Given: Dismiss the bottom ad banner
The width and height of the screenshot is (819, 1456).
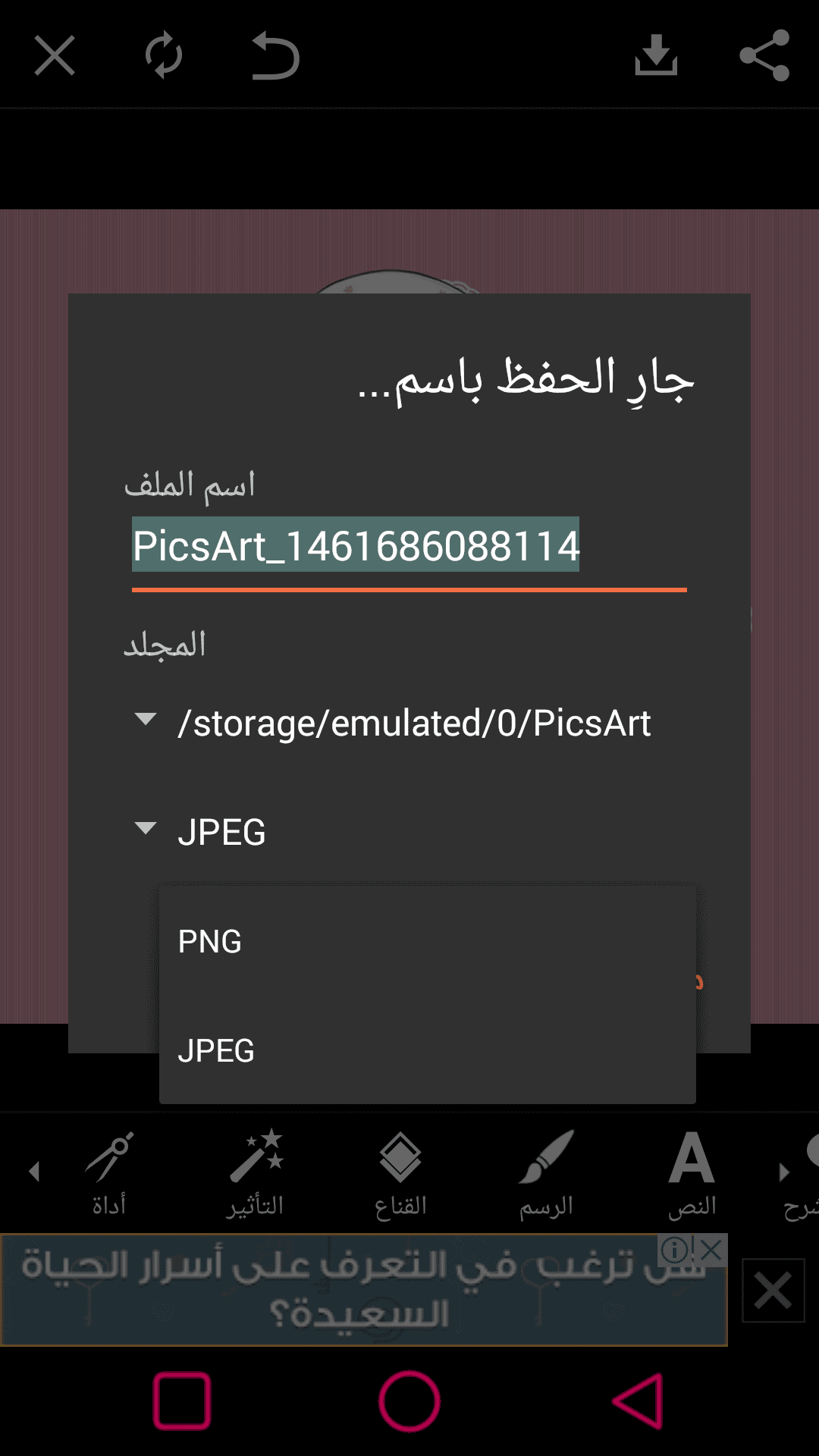Looking at the screenshot, I should point(773,1290).
